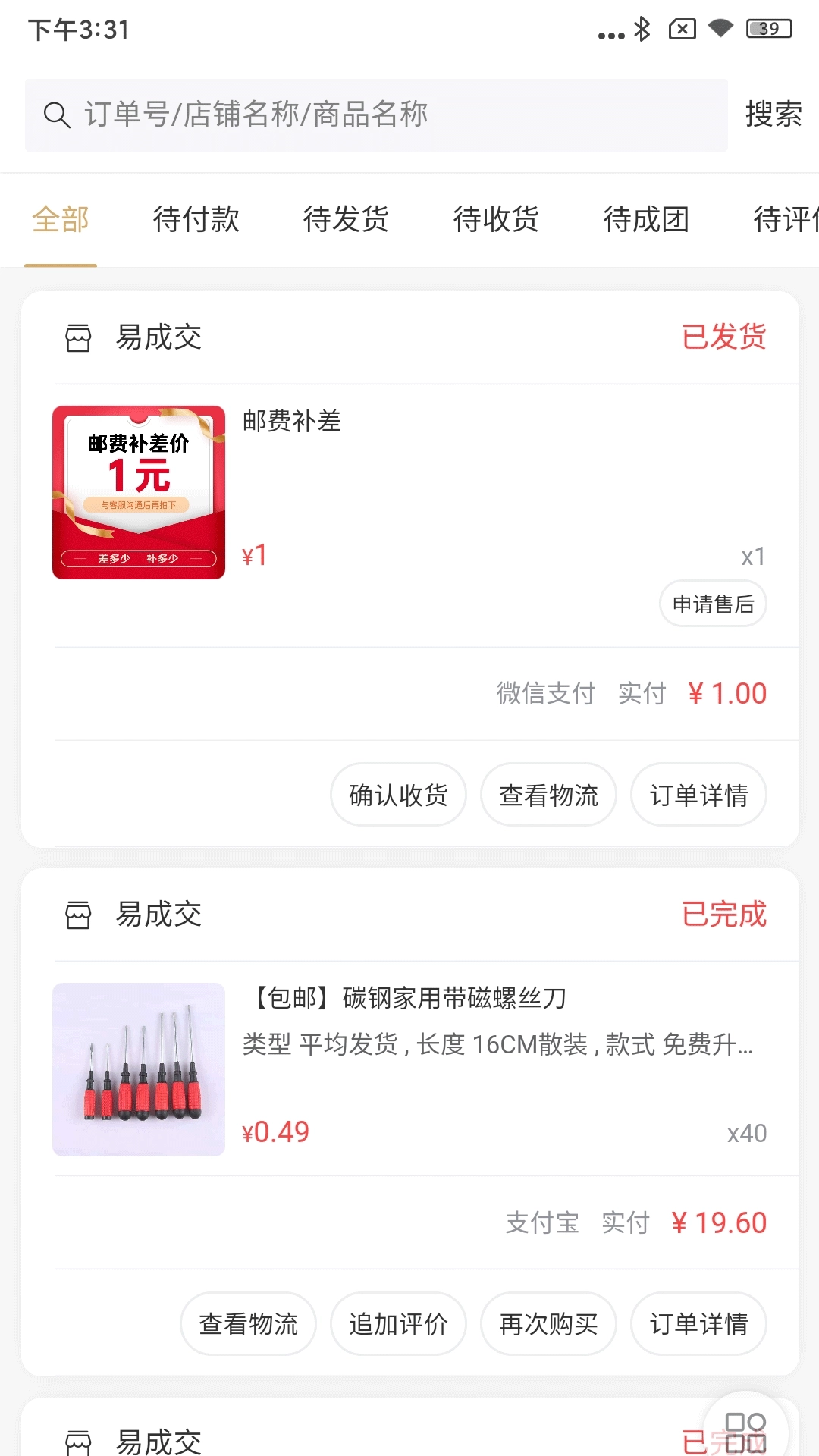Tap the order search input field

[341, 115]
